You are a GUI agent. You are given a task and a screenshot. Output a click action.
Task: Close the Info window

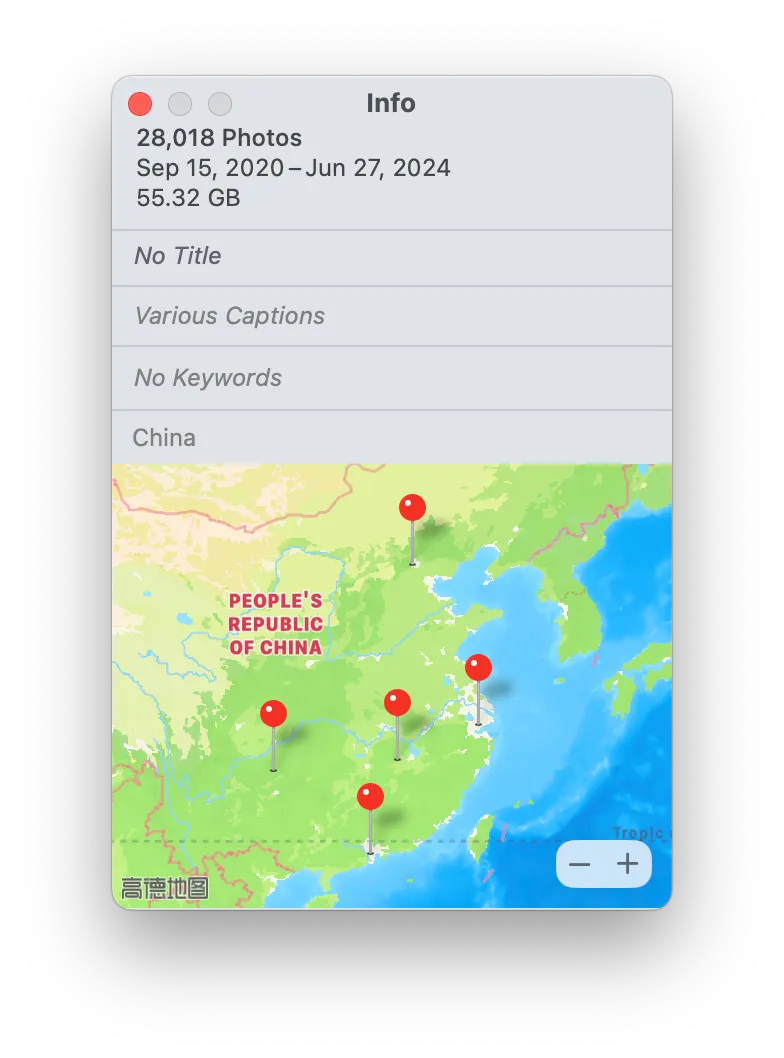coord(140,104)
